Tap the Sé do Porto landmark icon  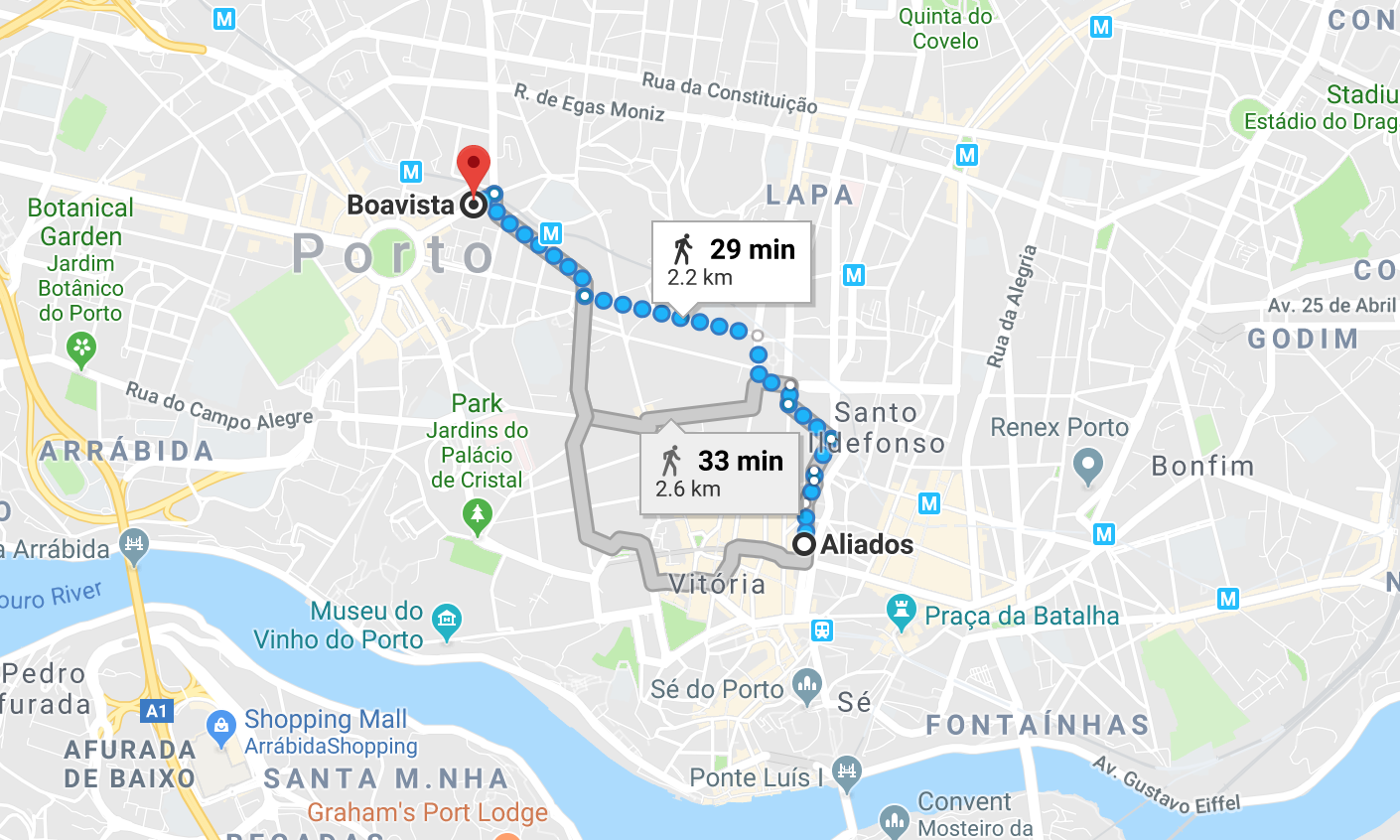point(807,686)
